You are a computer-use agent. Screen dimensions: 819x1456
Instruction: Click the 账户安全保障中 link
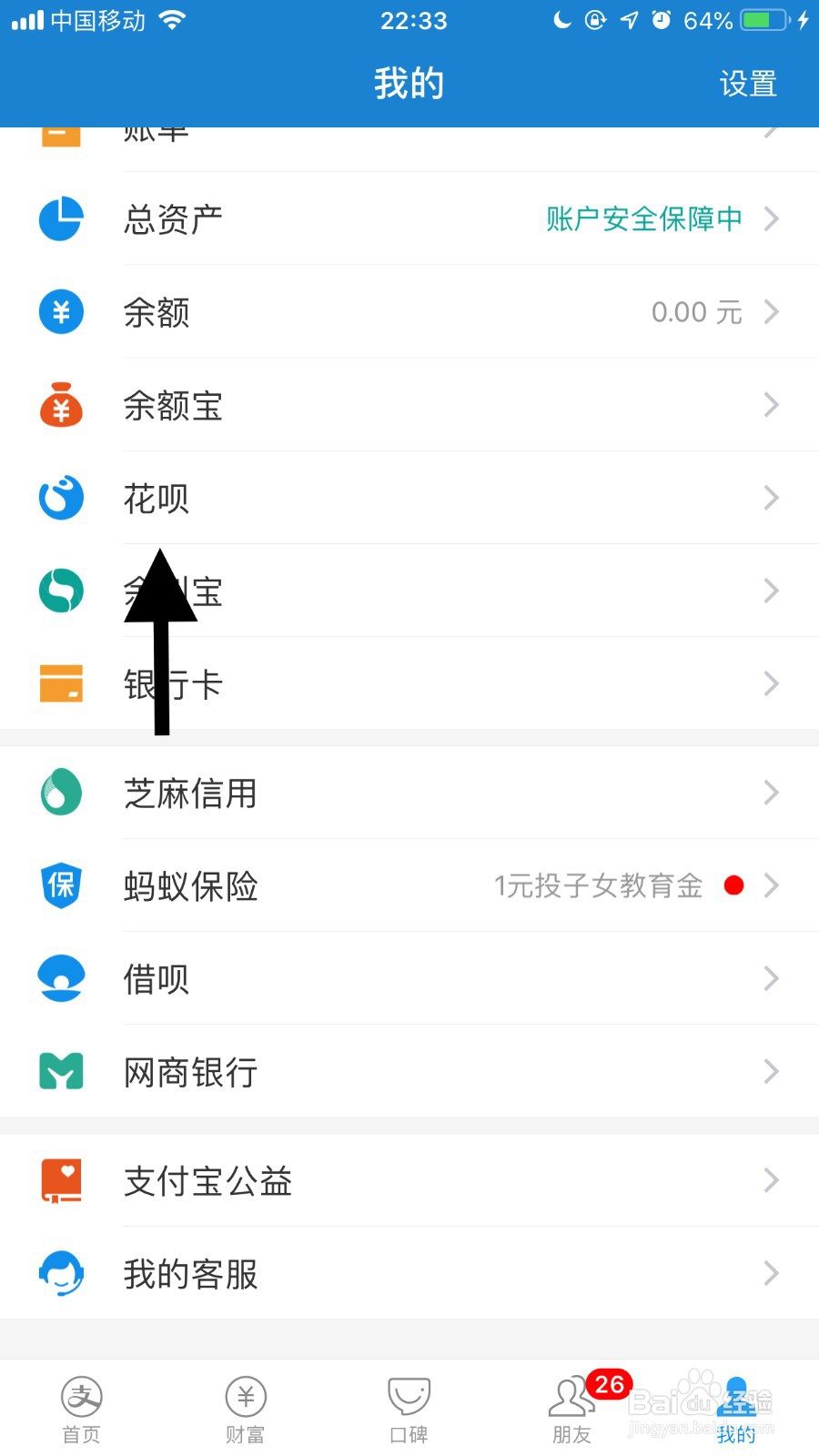tap(643, 219)
